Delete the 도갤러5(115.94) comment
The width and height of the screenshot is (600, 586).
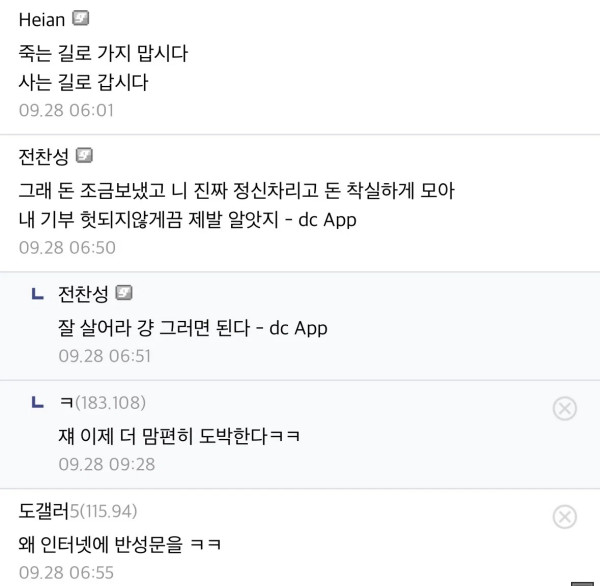click(x=564, y=517)
